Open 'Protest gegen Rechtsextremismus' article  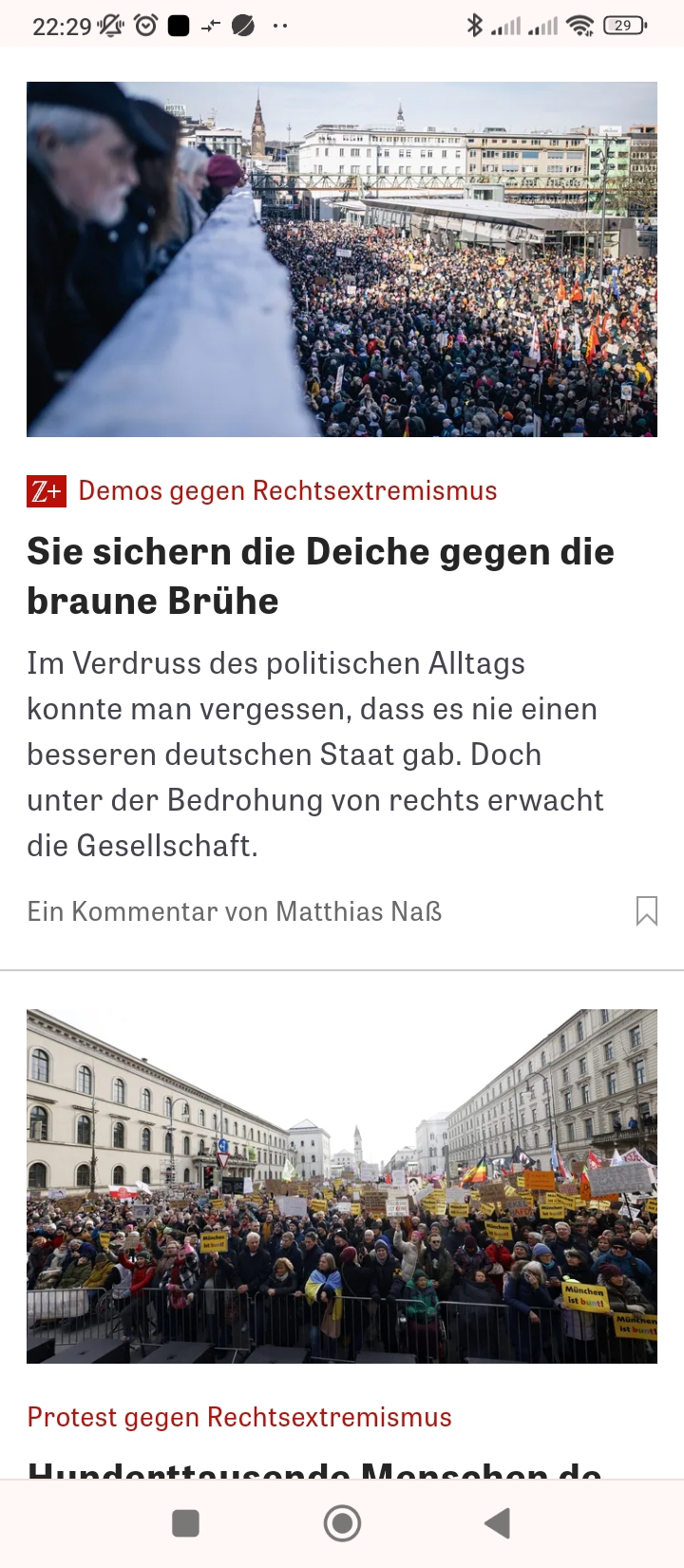click(x=239, y=1417)
